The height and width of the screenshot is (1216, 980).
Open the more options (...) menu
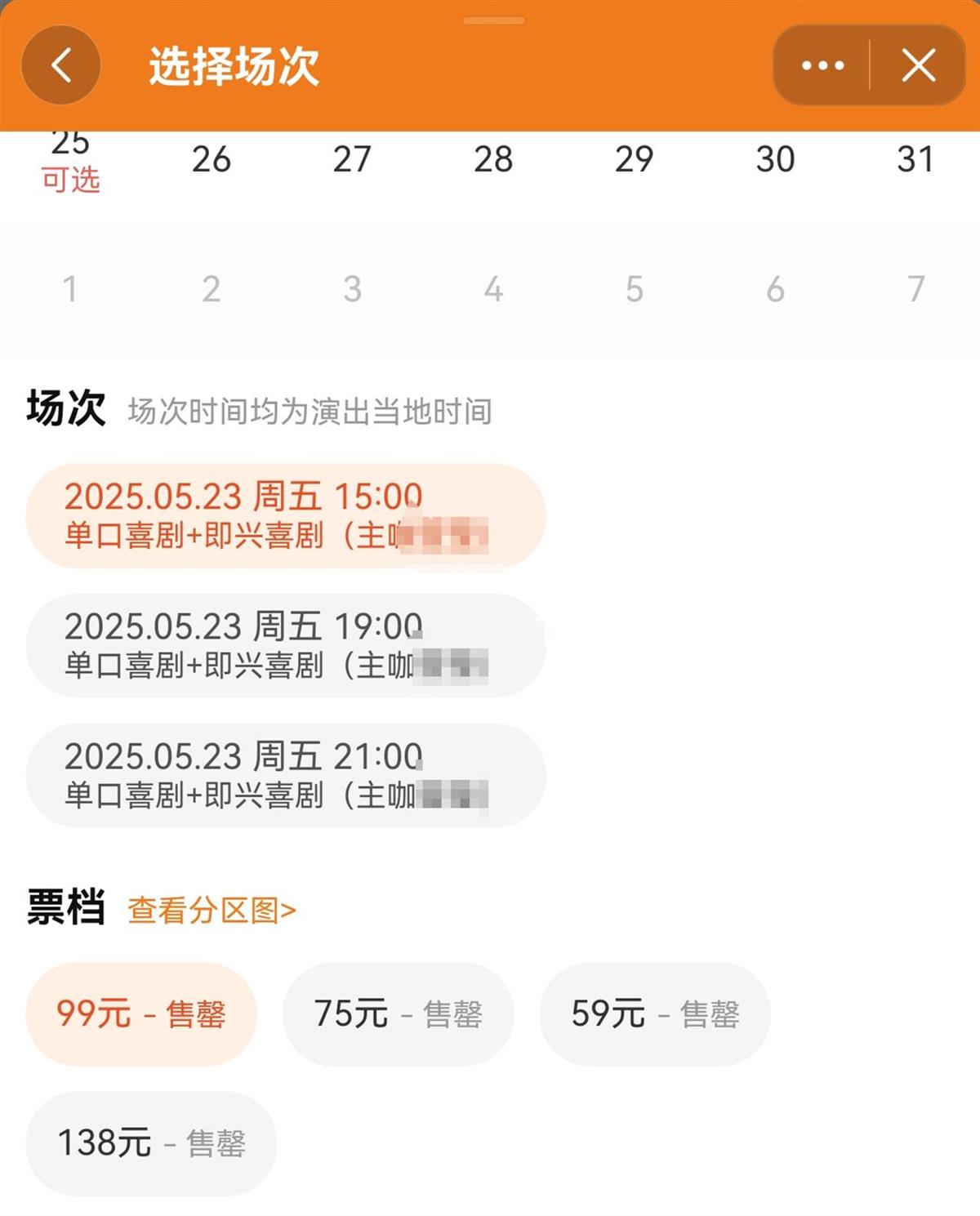tap(821, 64)
